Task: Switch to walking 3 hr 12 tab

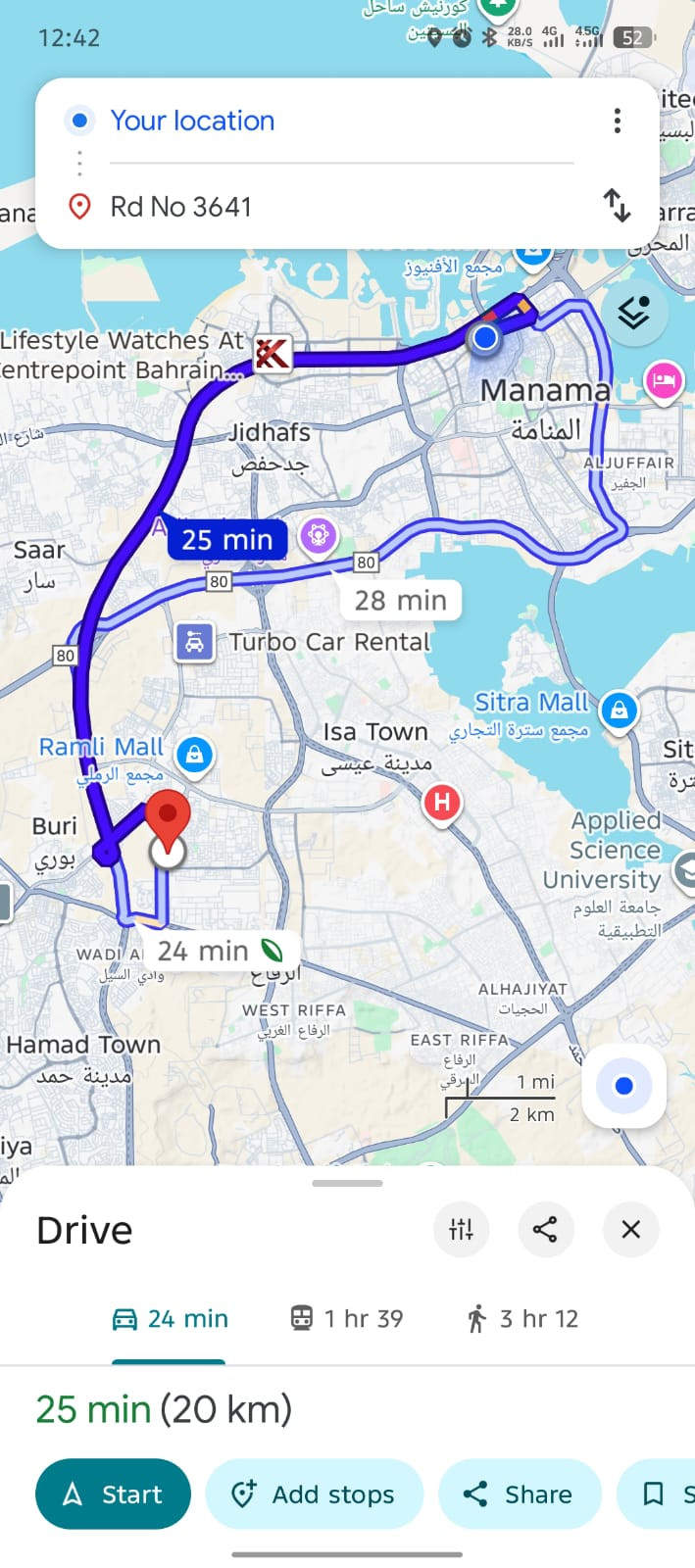Action: pos(522,1319)
